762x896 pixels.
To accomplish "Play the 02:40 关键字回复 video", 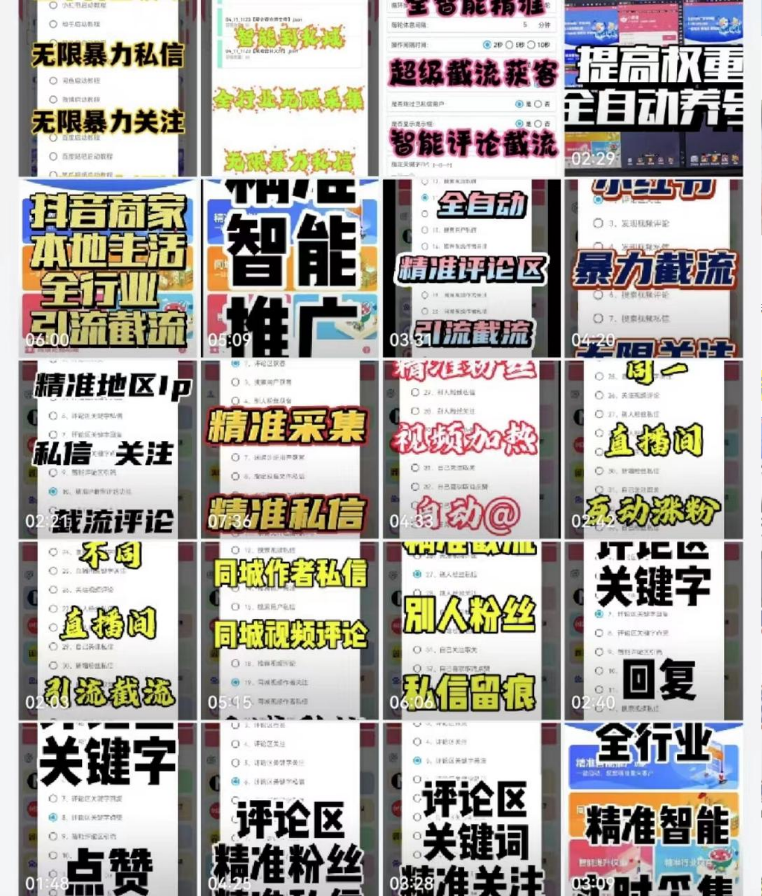I will (x=654, y=631).
